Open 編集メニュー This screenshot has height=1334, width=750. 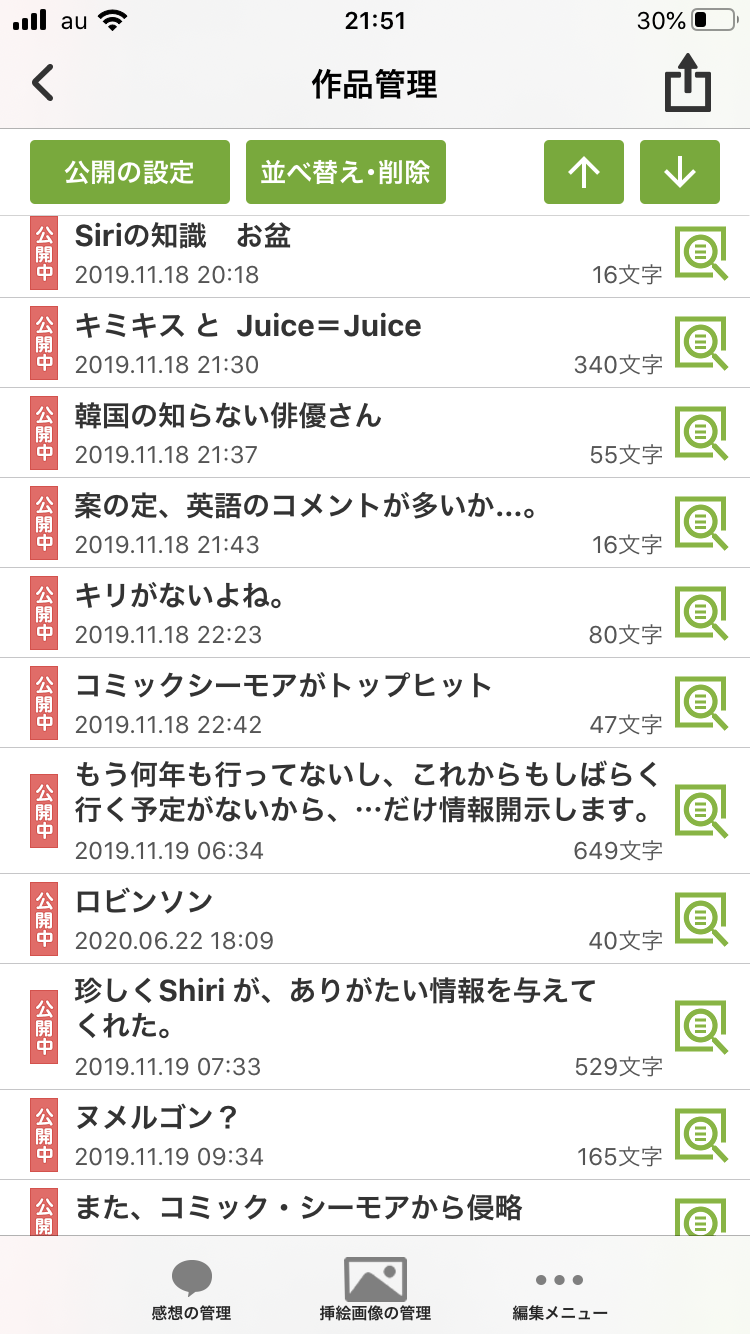coord(559,1290)
